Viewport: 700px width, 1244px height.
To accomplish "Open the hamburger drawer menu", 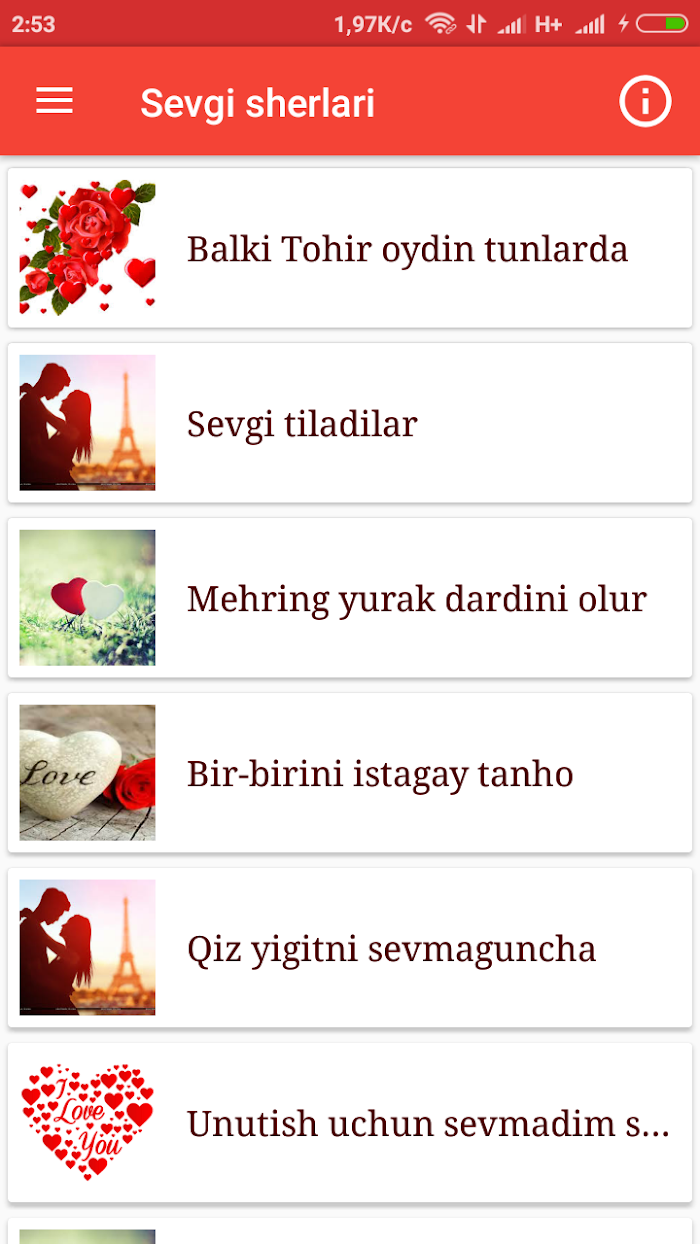I will coord(55,101).
